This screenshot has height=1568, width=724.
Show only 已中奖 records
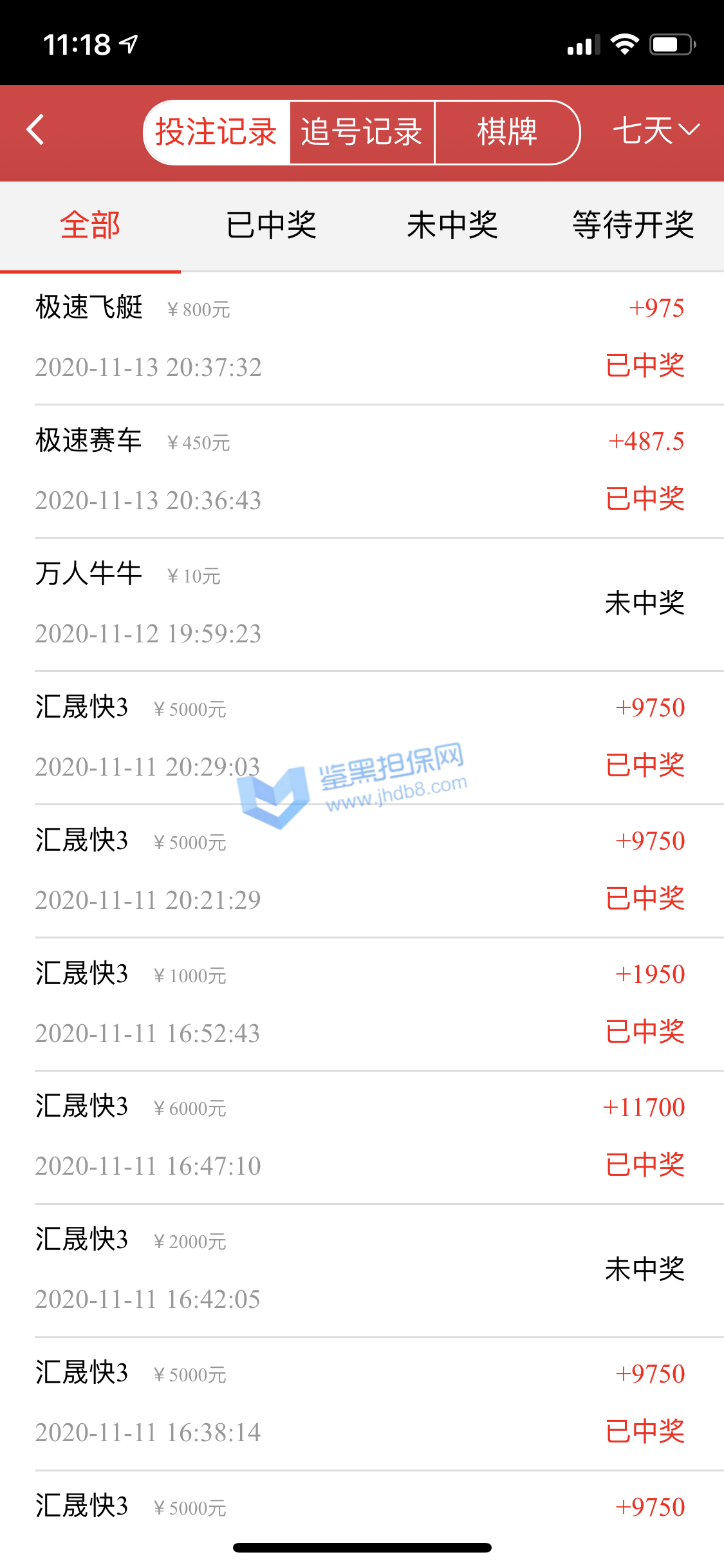point(271,225)
